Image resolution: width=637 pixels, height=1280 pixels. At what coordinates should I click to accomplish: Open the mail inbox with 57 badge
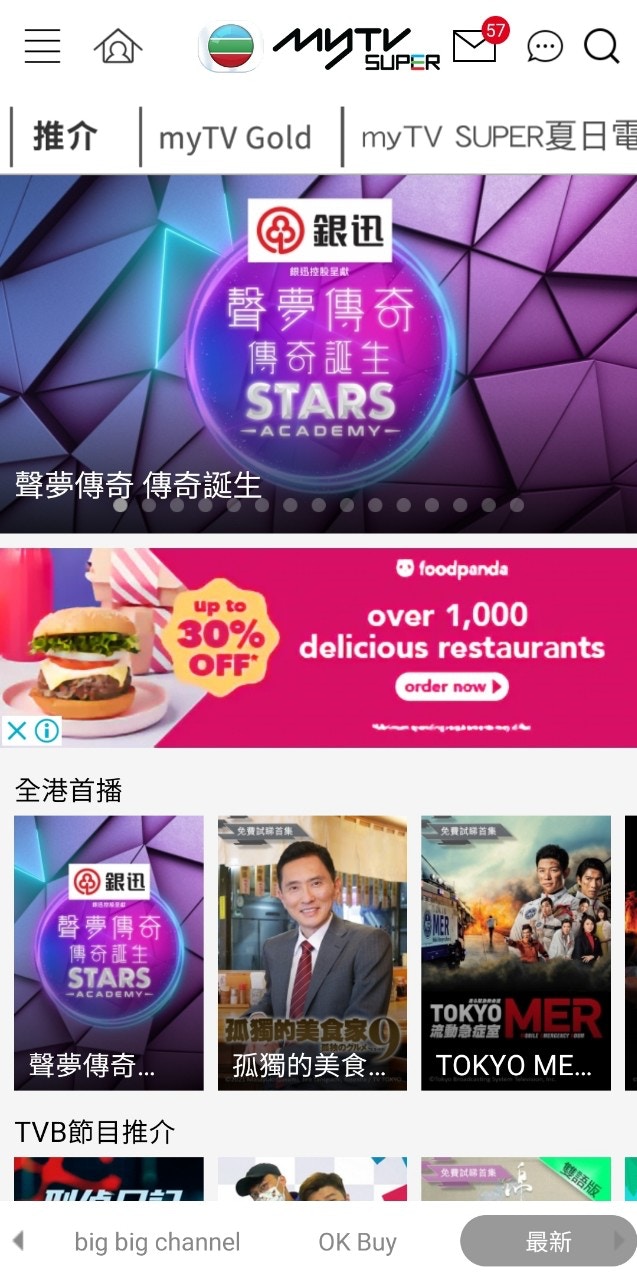(x=475, y=46)
